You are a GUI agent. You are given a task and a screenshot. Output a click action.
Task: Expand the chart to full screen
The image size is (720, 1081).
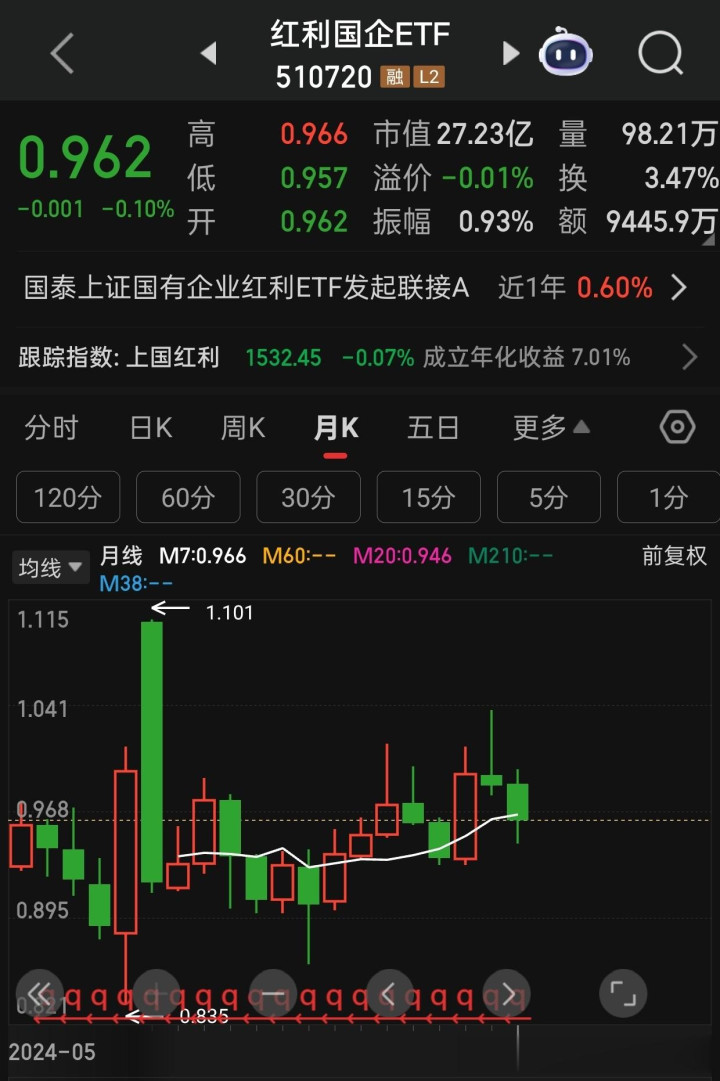(622, 993)
